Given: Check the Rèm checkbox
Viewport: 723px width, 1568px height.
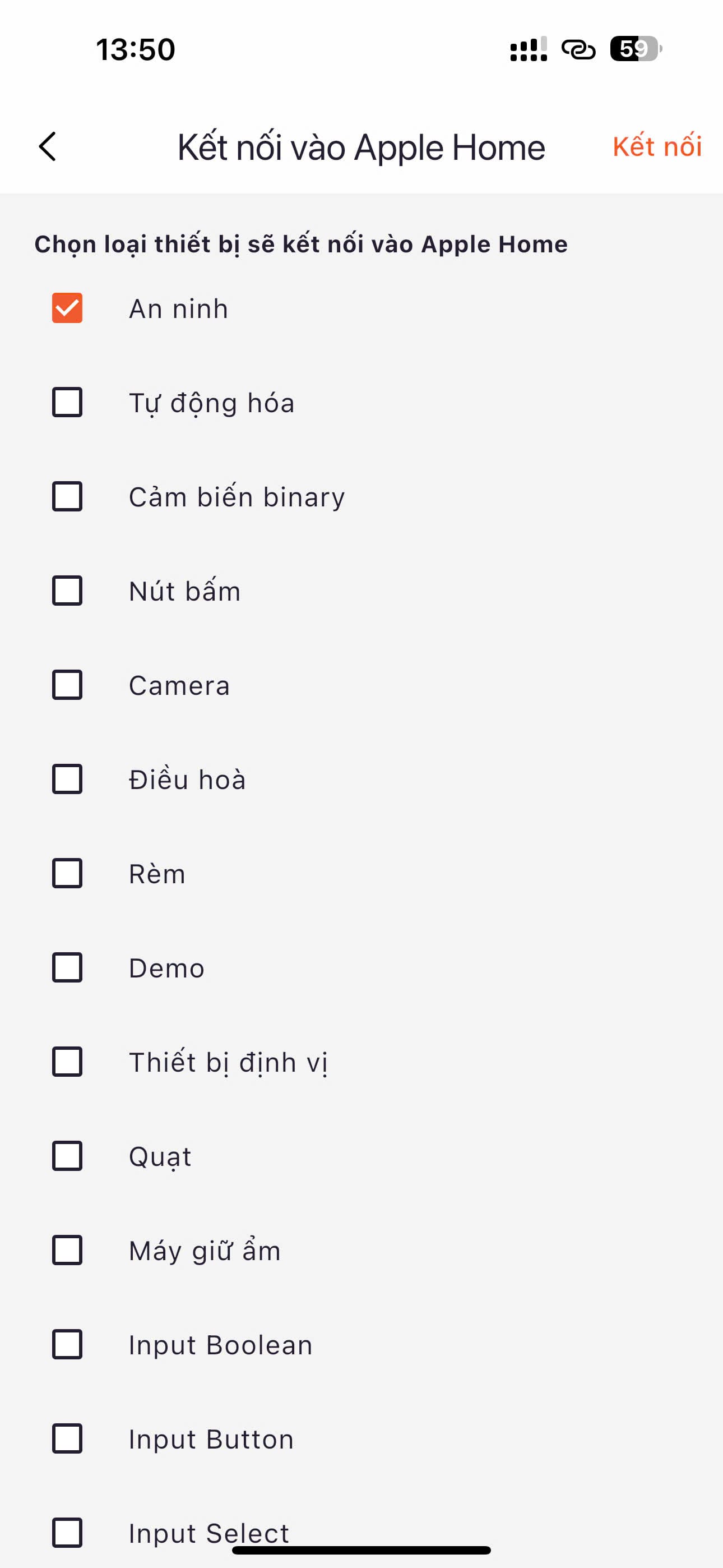Looking at the screenshot, I should tap(67, 874).
